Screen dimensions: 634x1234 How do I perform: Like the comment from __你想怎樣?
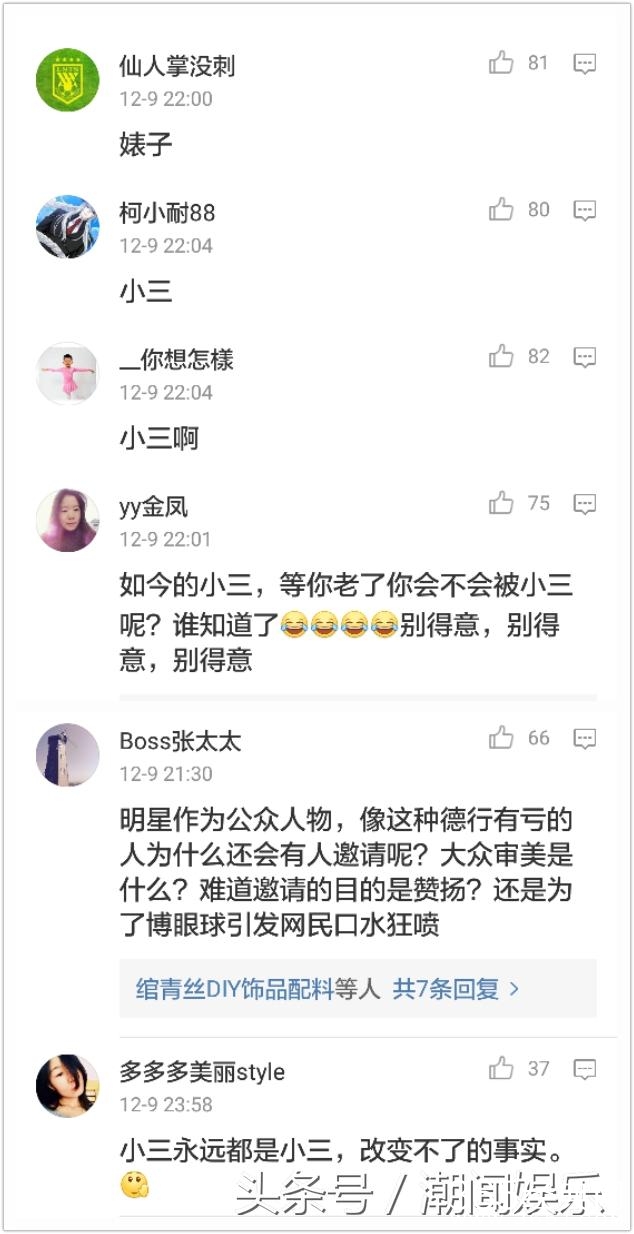[x=501, y=357]
